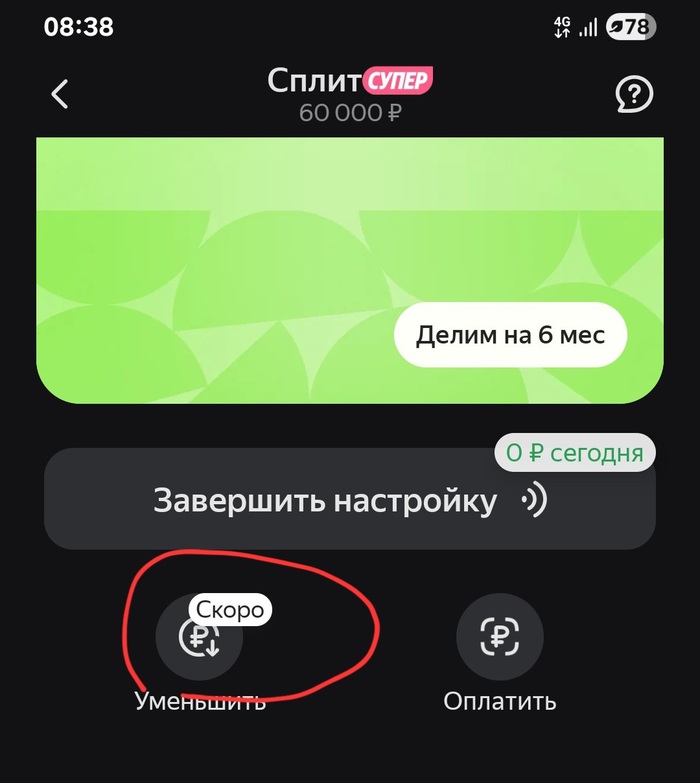Go back with the top-left arrow
The height and width of the screenshot is (783, 700).
[60, 95]
